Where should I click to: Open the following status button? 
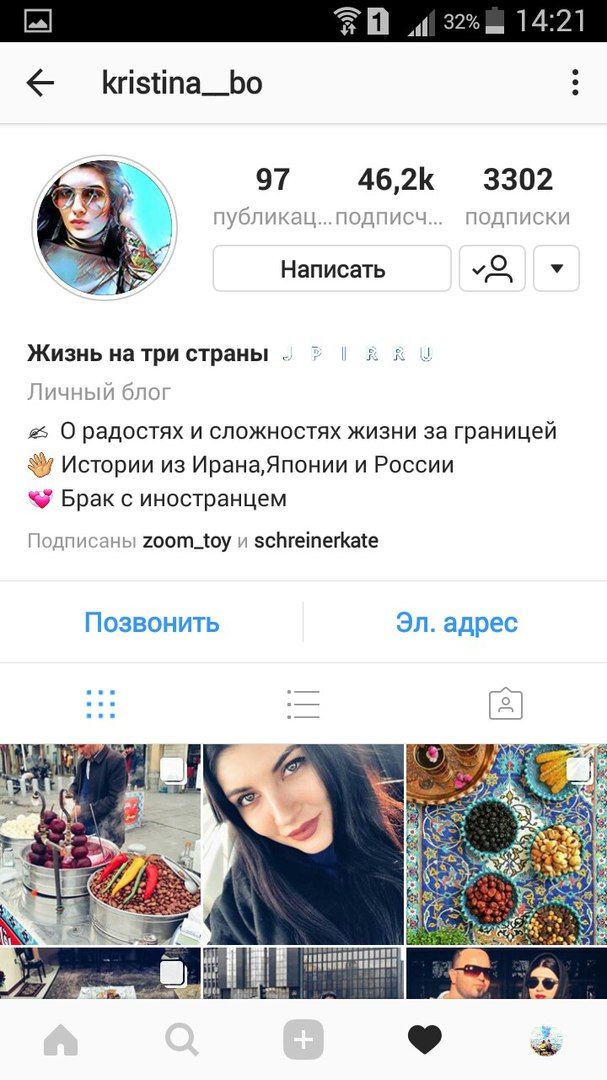tap(492, 269)
